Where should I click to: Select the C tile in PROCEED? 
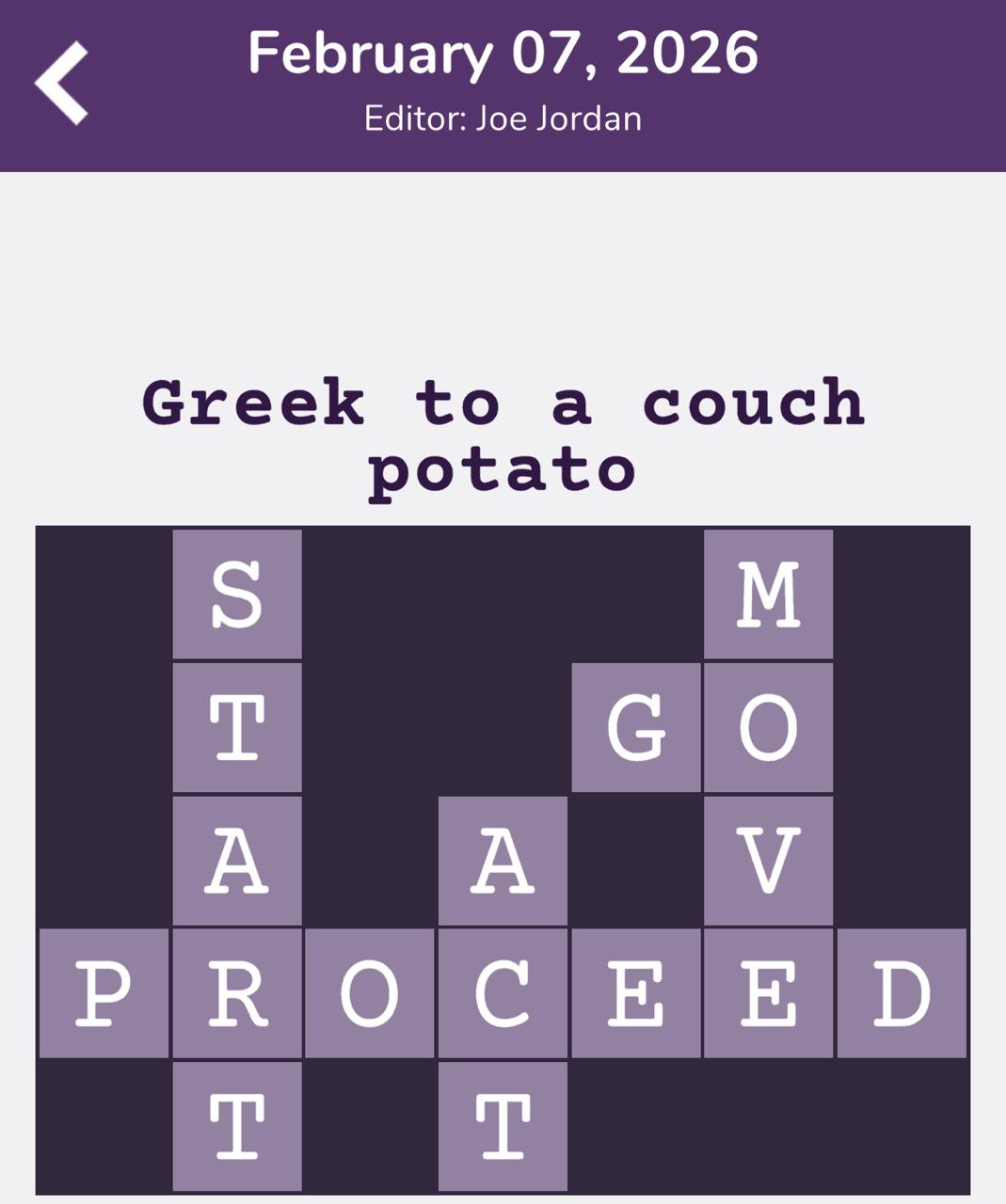coord(503,993)
